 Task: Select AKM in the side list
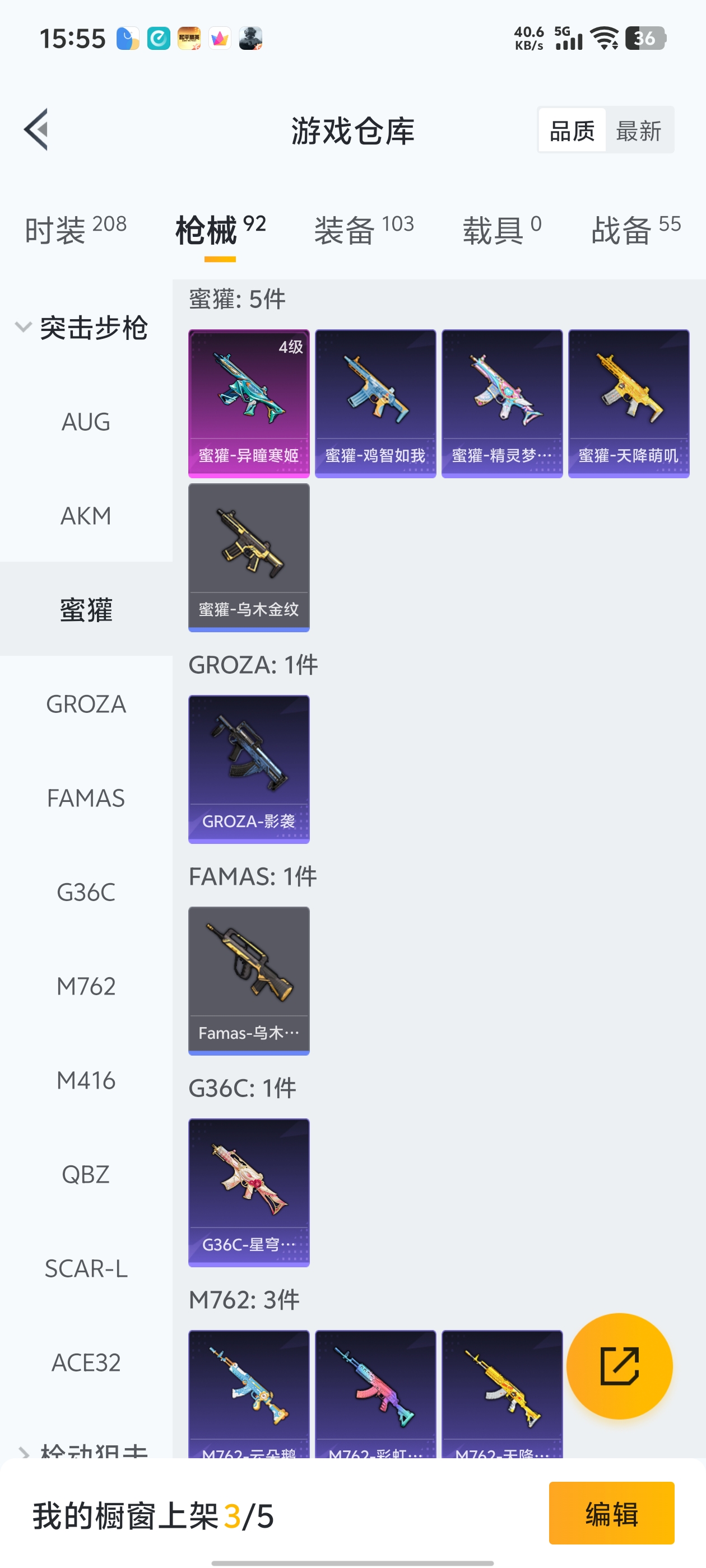pyautogui.click(x=86, y=516)
